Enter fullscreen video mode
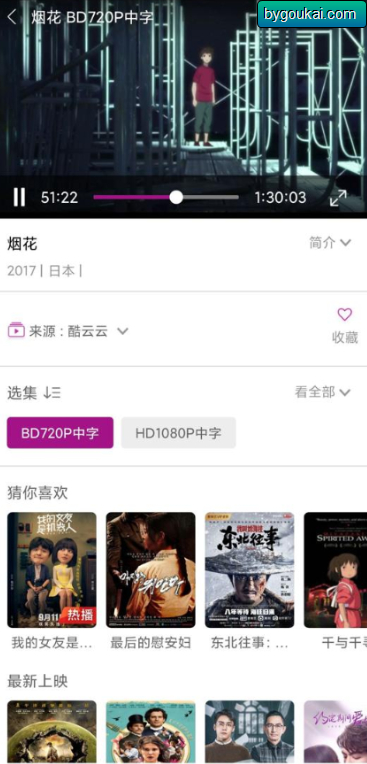This screenshot has width=367, height=764. (338, 197)
